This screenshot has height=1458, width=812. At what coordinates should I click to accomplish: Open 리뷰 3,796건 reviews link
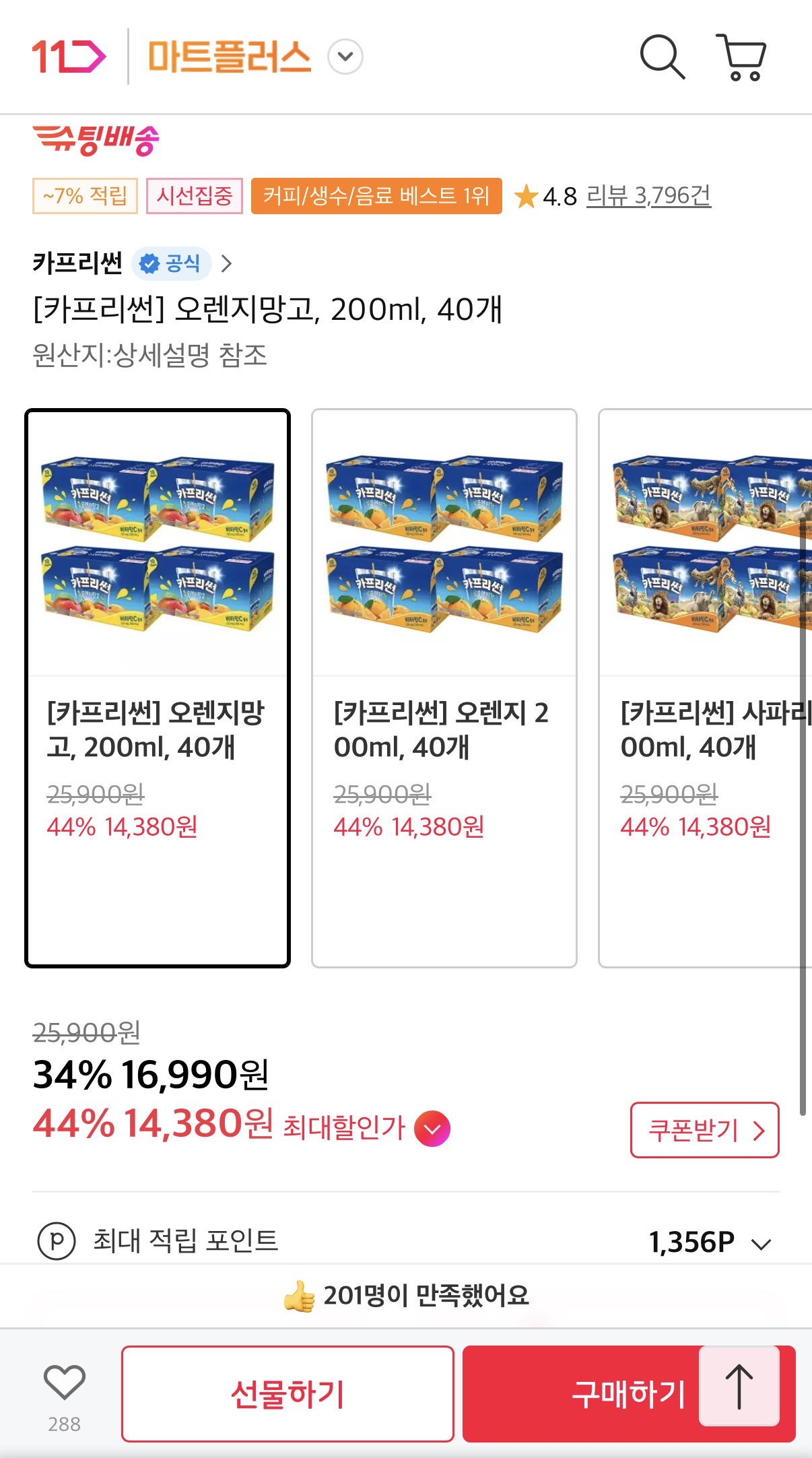point(648,196)
